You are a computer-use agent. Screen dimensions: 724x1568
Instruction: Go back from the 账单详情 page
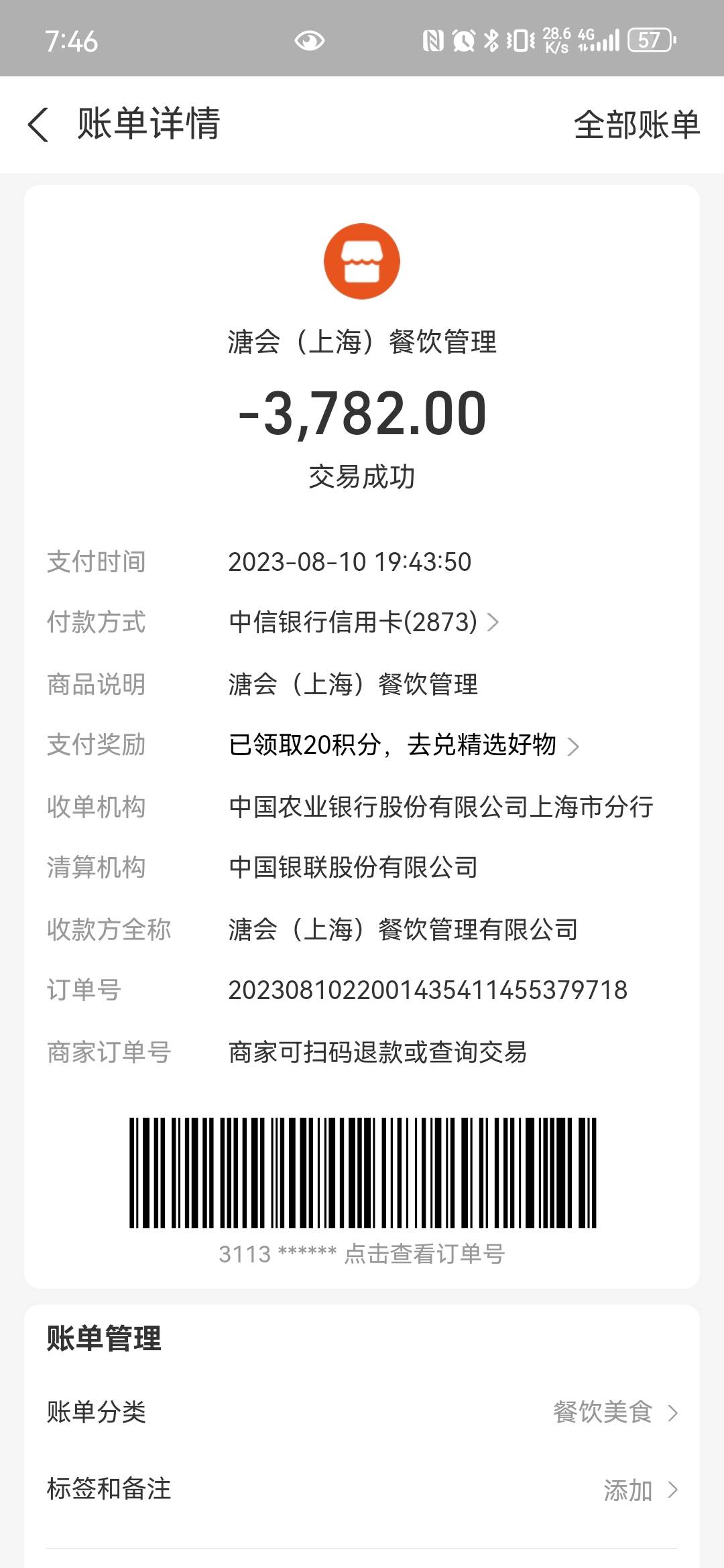coord(38,125)
